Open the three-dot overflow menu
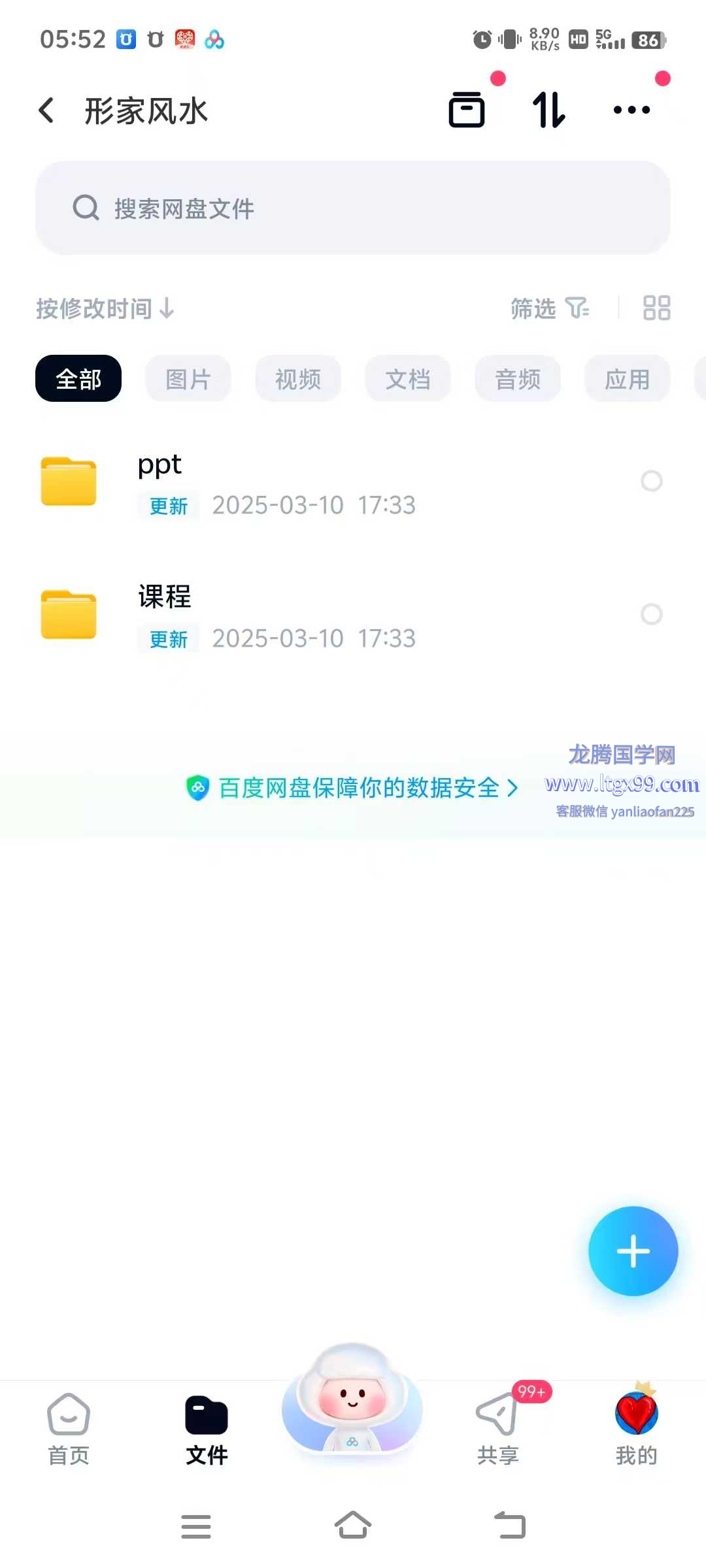 [x=631, y=110]
